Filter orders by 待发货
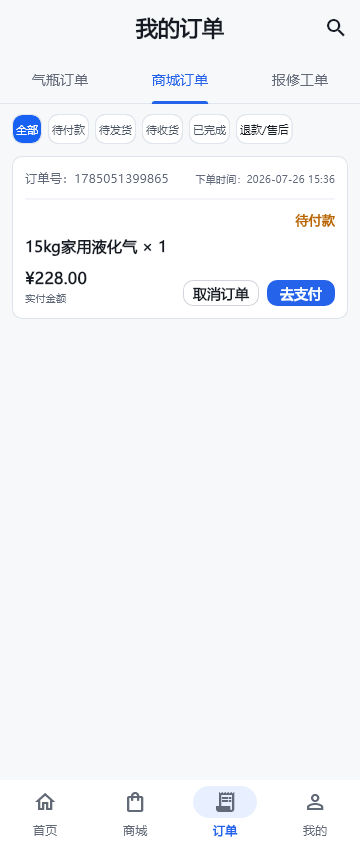The height and width of the screenshot is (844, 360). coord(115,129)
